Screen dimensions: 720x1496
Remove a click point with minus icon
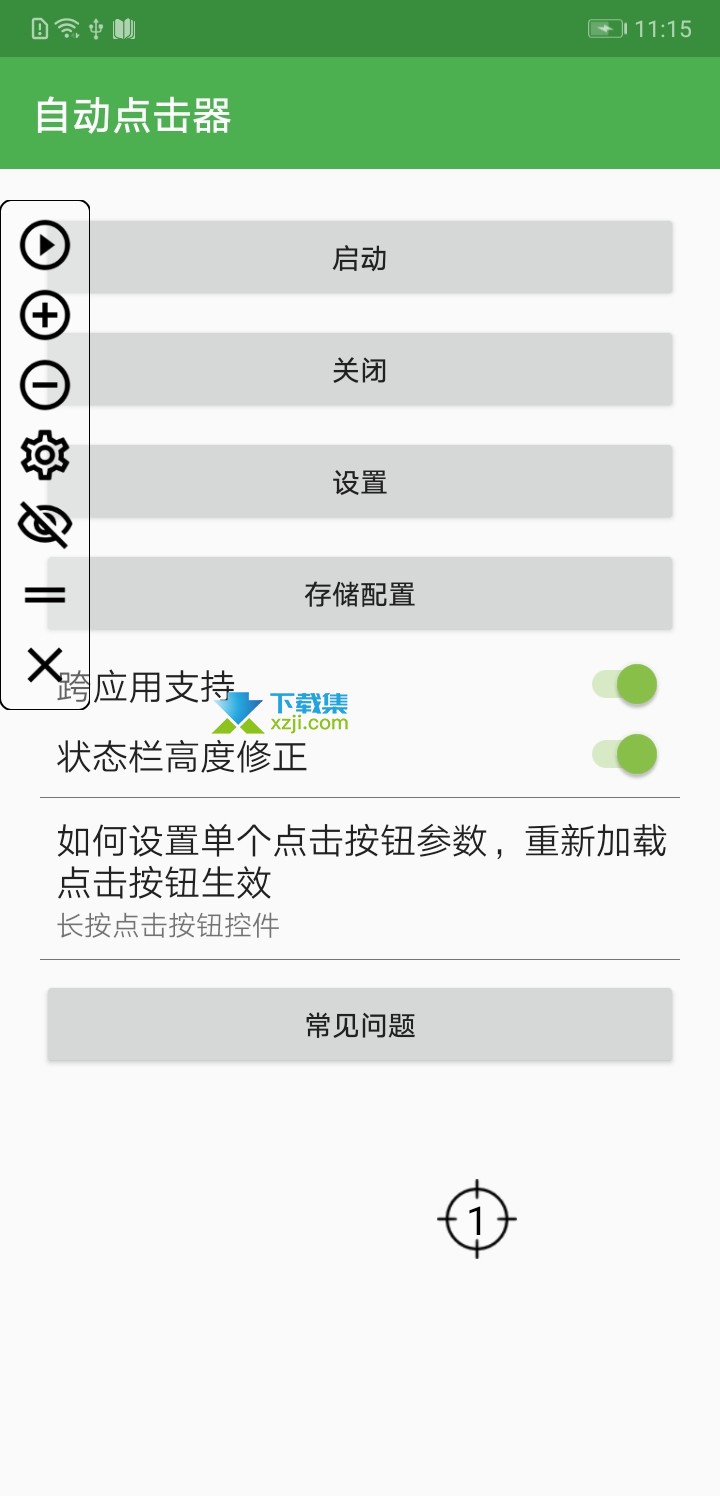(x=45, y=385)
